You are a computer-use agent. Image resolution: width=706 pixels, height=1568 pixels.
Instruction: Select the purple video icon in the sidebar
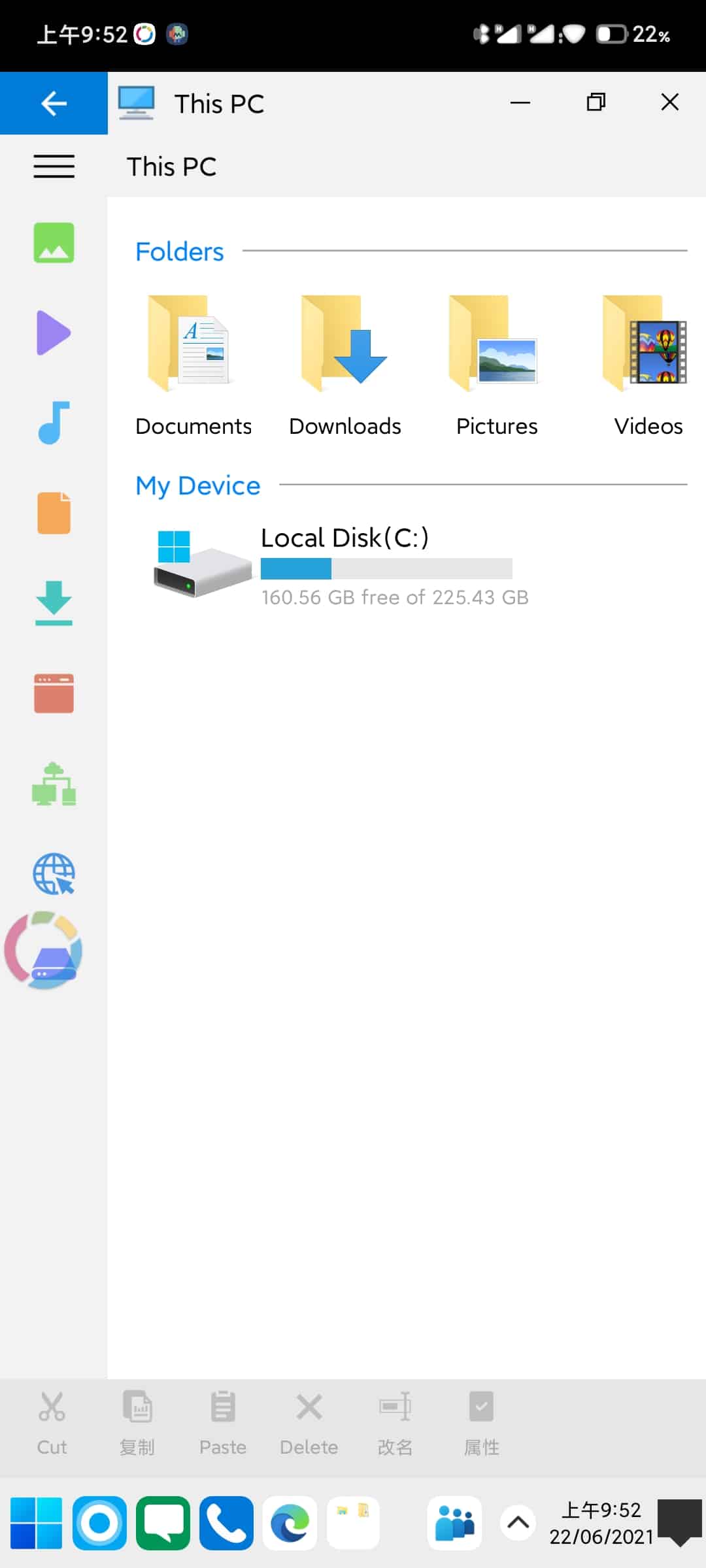tap(54, 333)
